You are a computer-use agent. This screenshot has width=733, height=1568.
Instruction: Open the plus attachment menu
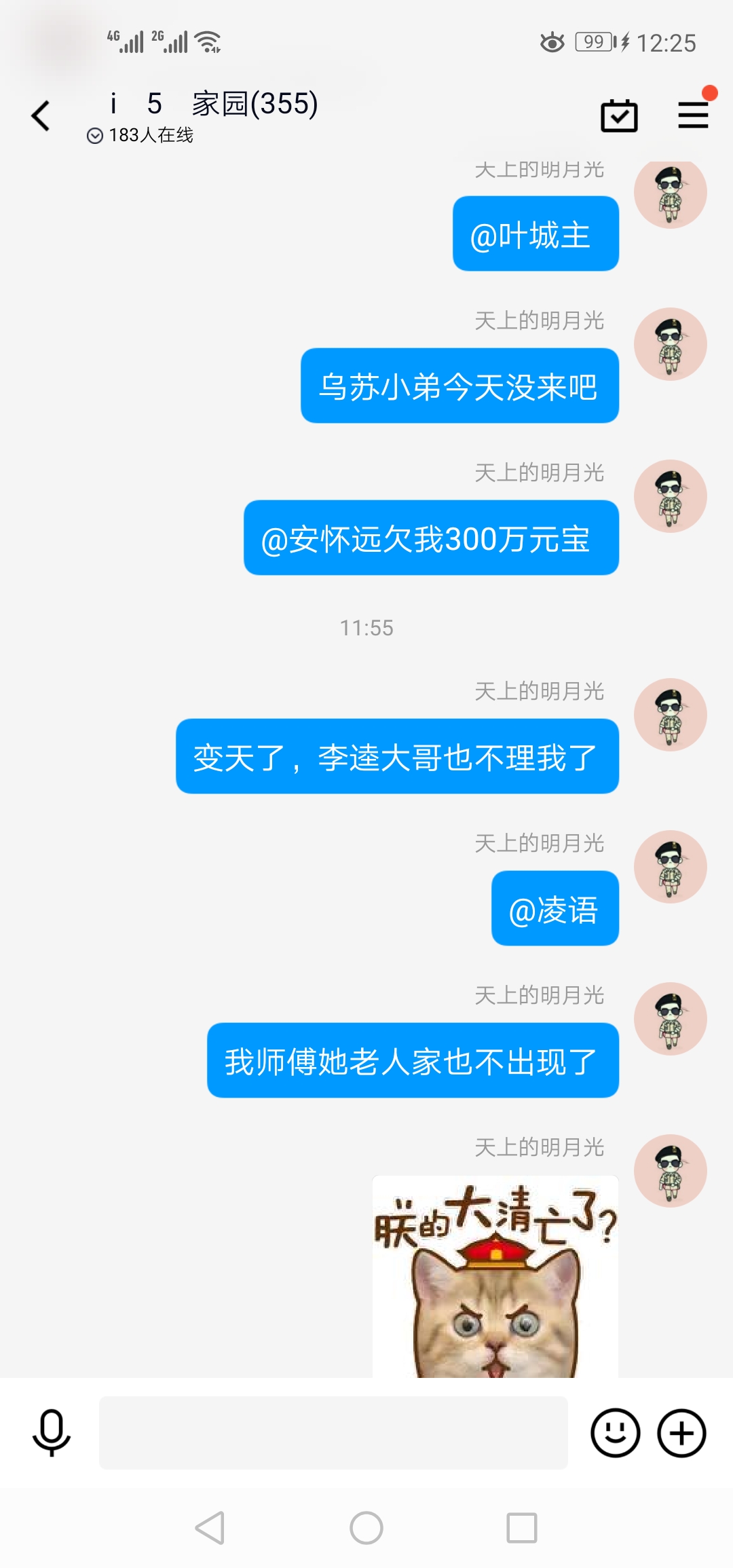click(x=681, y=1432)
